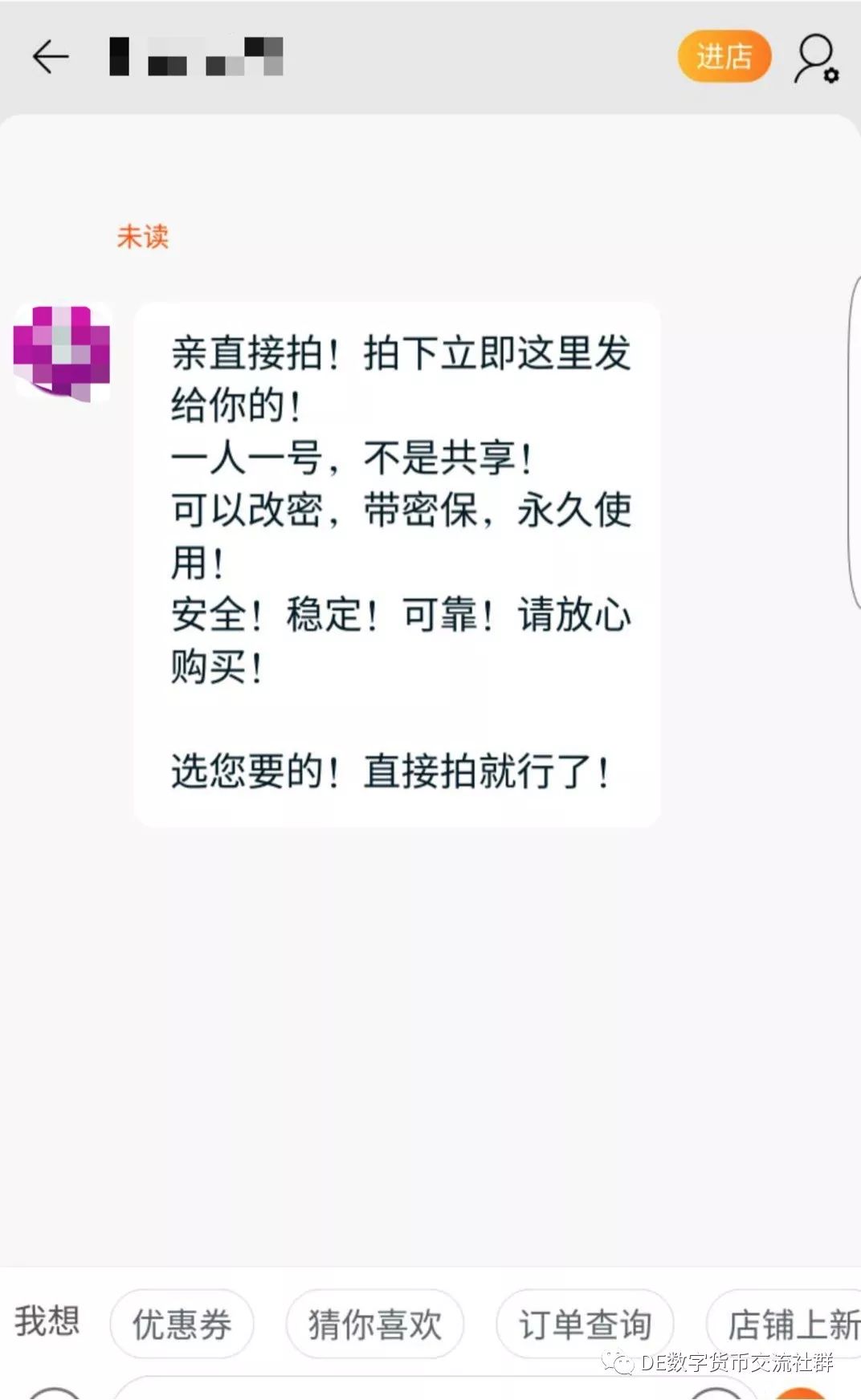This screenshot has width=861, height=1400.
Task: Select the 优惠券 quick reply chip
Action: [182, 1323]
